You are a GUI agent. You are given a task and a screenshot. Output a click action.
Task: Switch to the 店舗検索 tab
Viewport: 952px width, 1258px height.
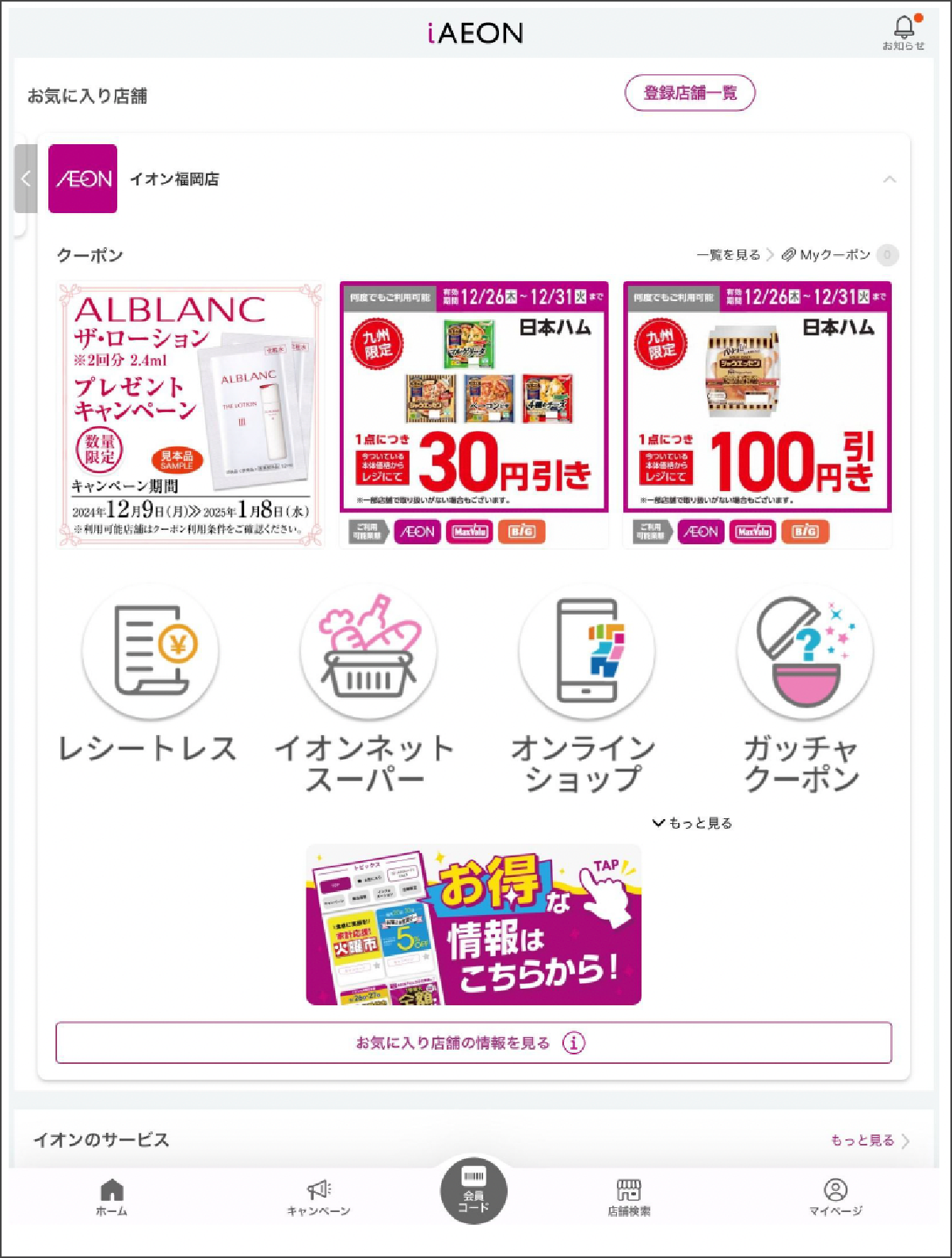point(629,1197)
